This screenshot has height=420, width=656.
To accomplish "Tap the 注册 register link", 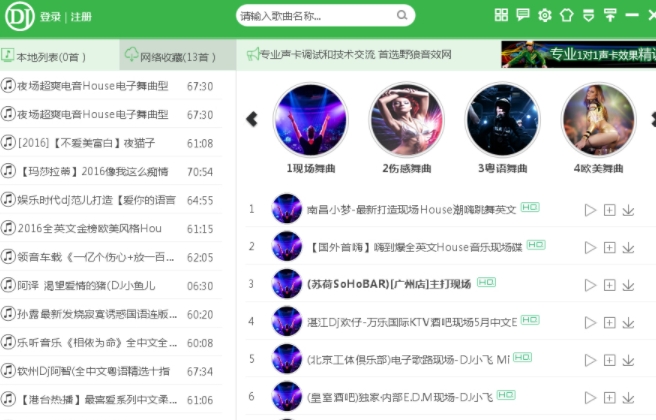I will [x=82, y=17].
